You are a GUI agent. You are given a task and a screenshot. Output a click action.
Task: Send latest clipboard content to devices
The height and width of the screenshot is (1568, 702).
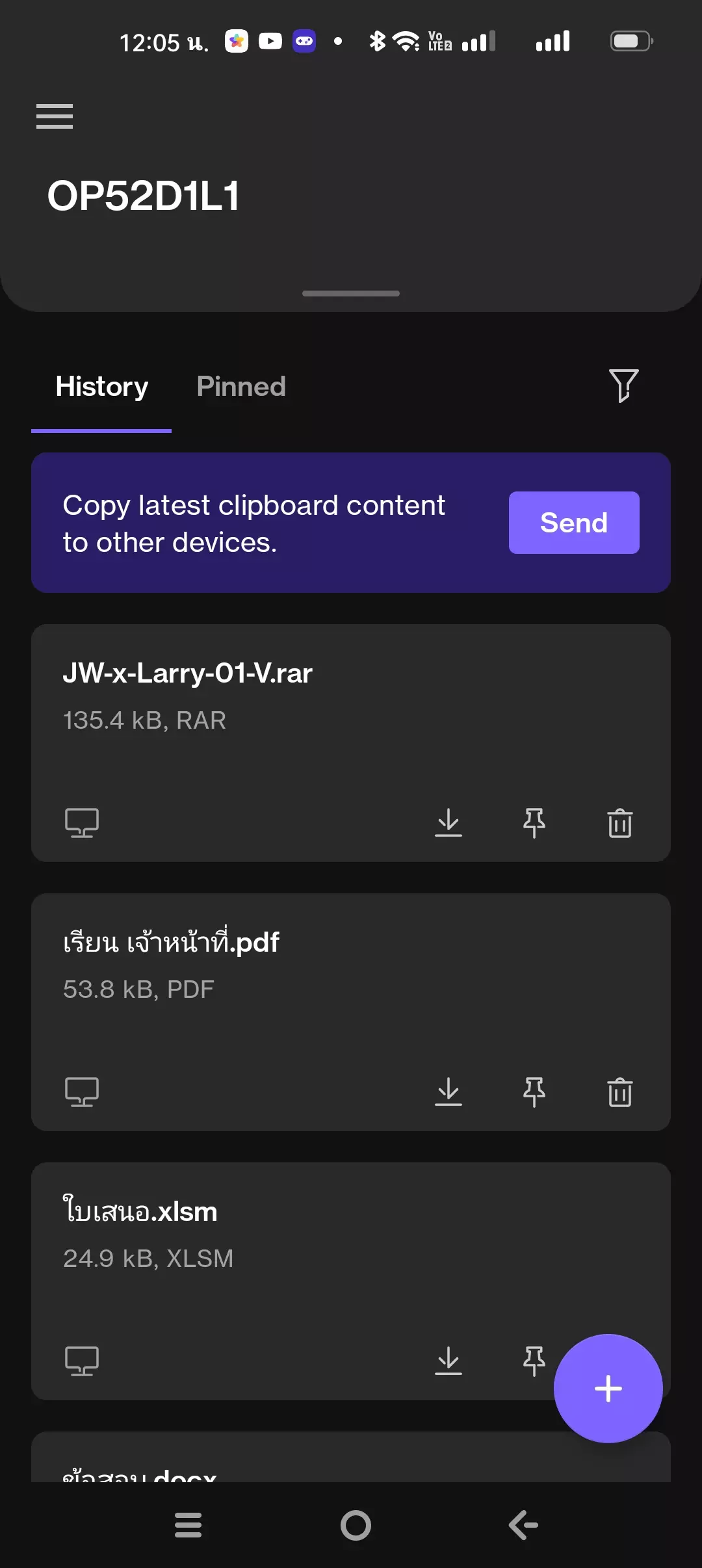pos(573,523)
